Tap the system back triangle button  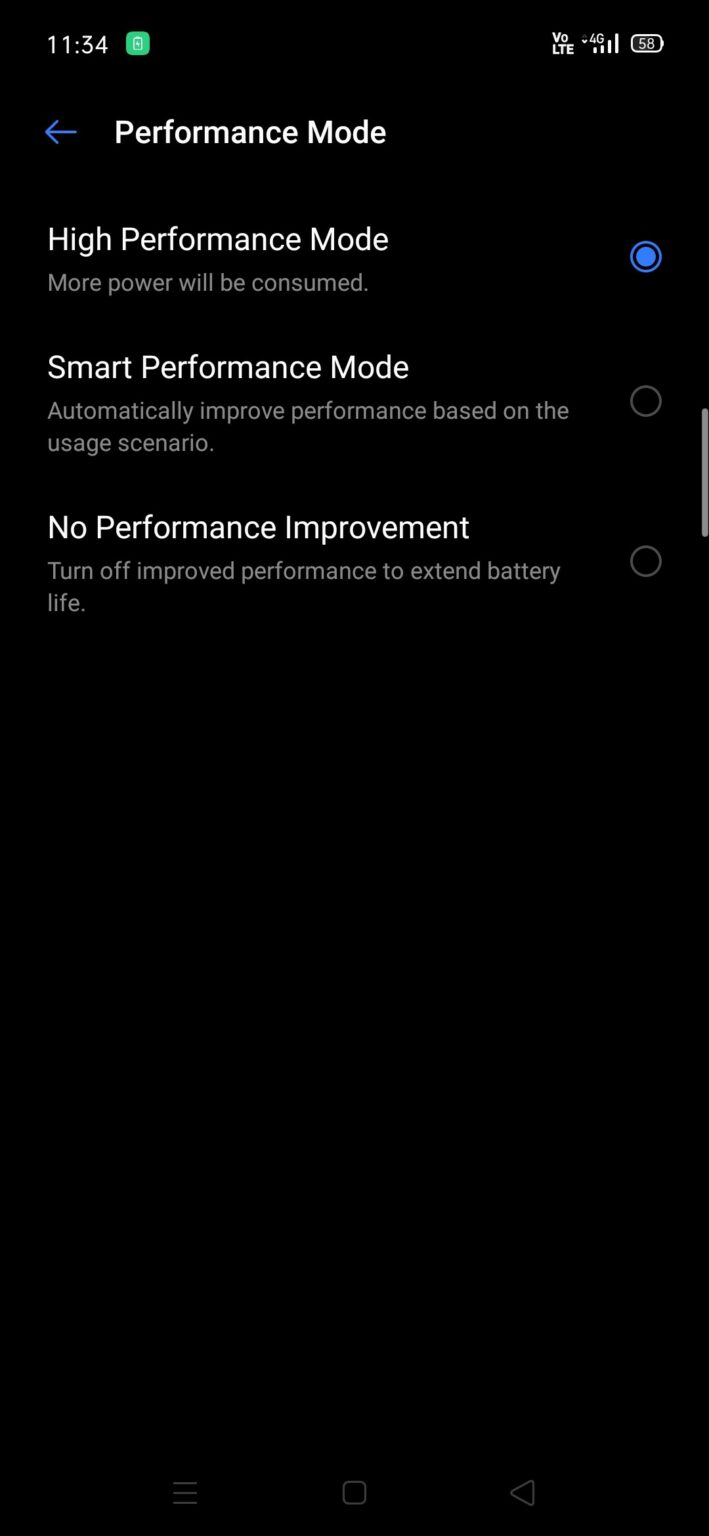click(523, 1493)
